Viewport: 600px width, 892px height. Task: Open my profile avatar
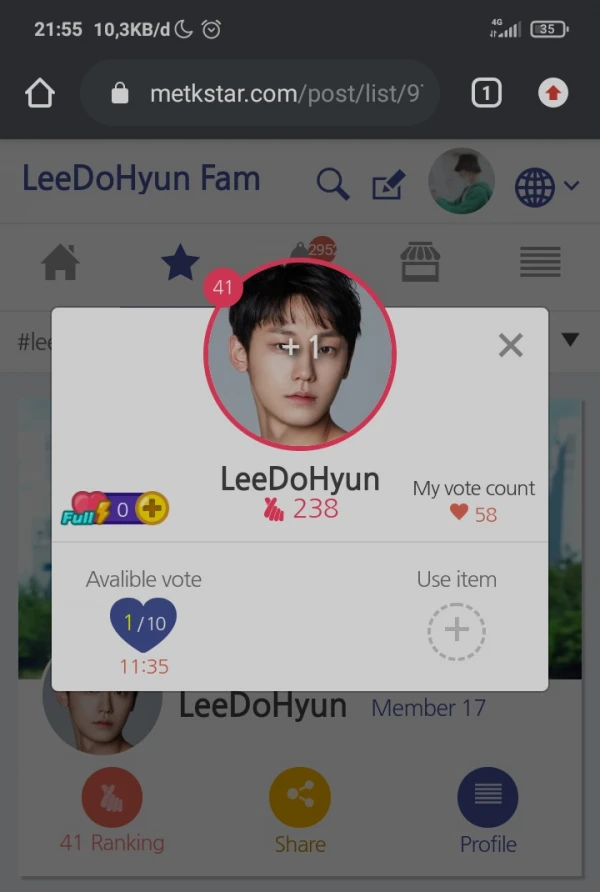(x=461, y=181)
